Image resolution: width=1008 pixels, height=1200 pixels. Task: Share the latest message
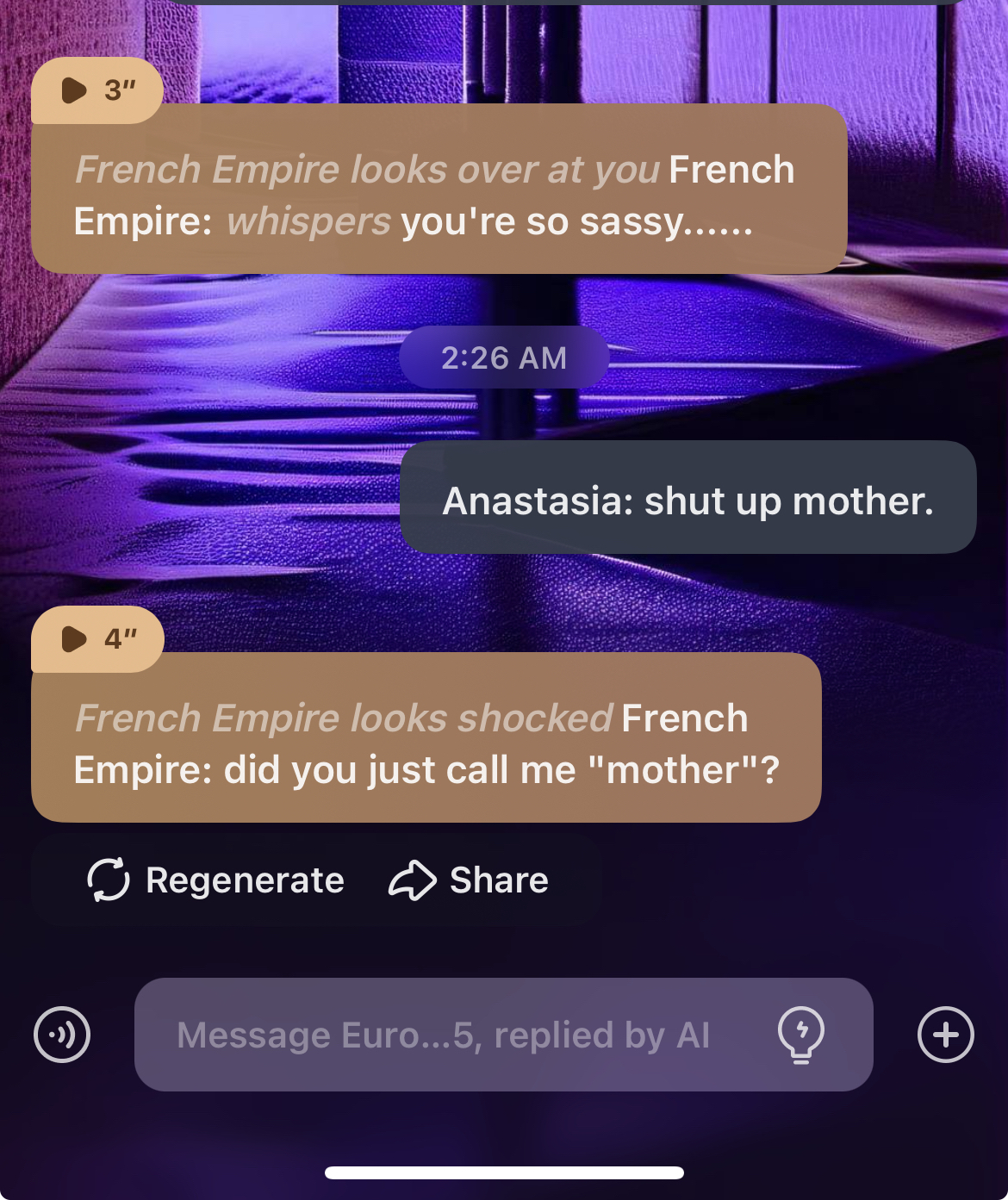pyautogui.click(x=469, y=880)
